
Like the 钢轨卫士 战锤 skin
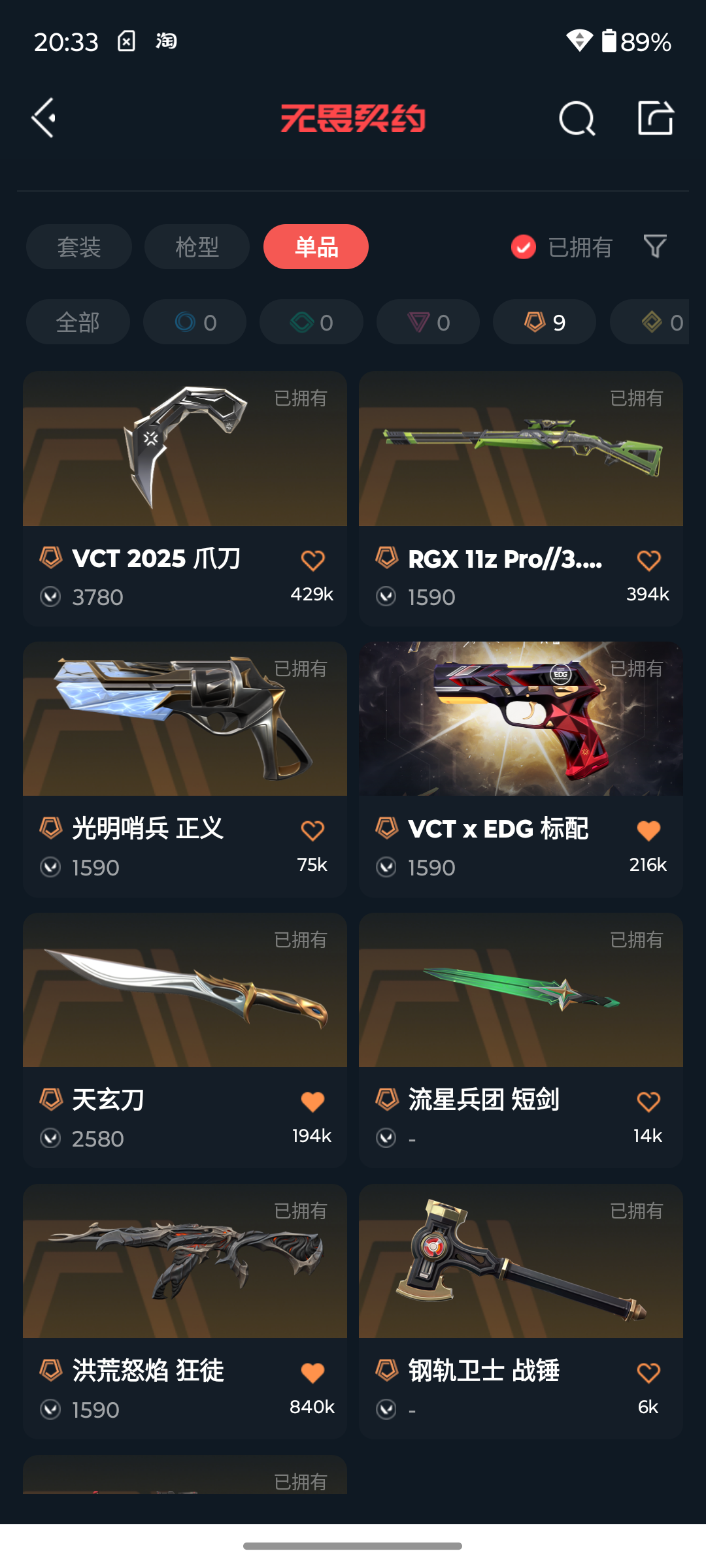[x=648, y=1373]
